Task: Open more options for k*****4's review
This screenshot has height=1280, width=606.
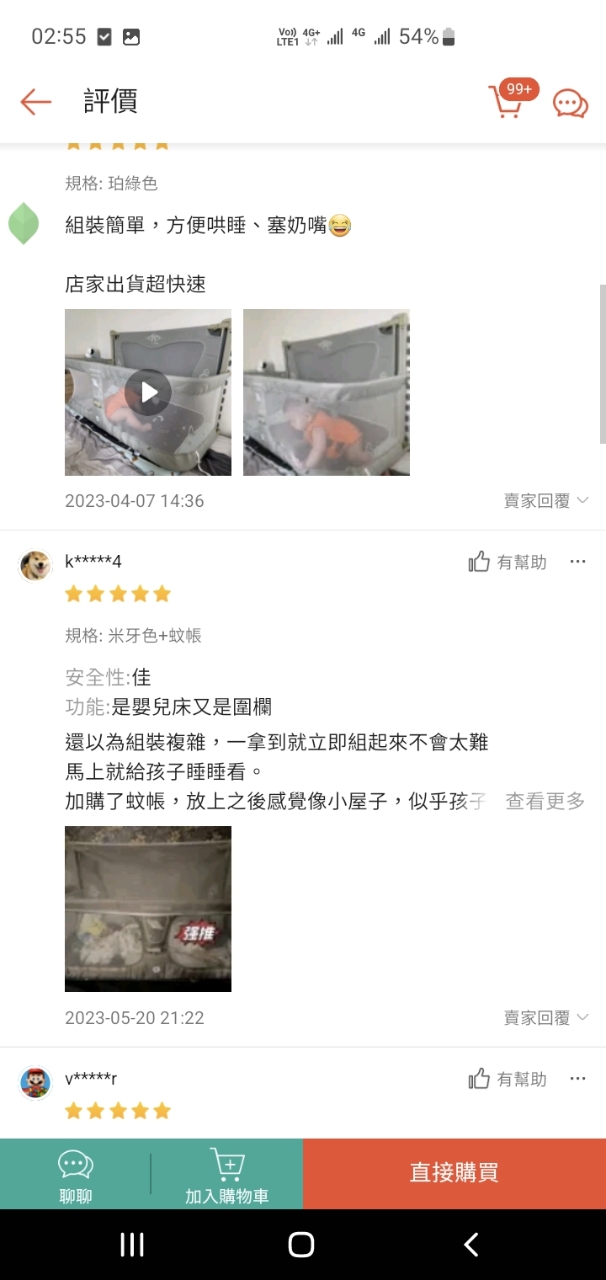Action: [578, 562]
